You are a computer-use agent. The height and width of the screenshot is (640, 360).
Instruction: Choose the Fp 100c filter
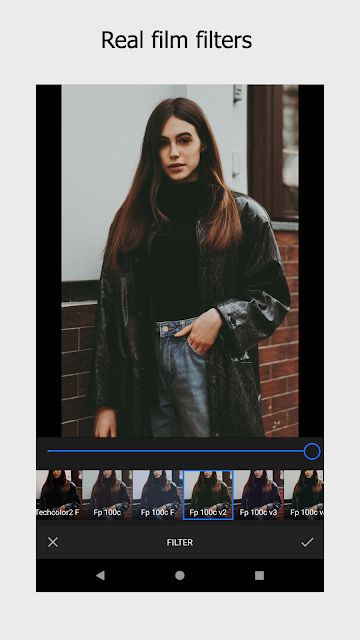(x=107, y=495)
